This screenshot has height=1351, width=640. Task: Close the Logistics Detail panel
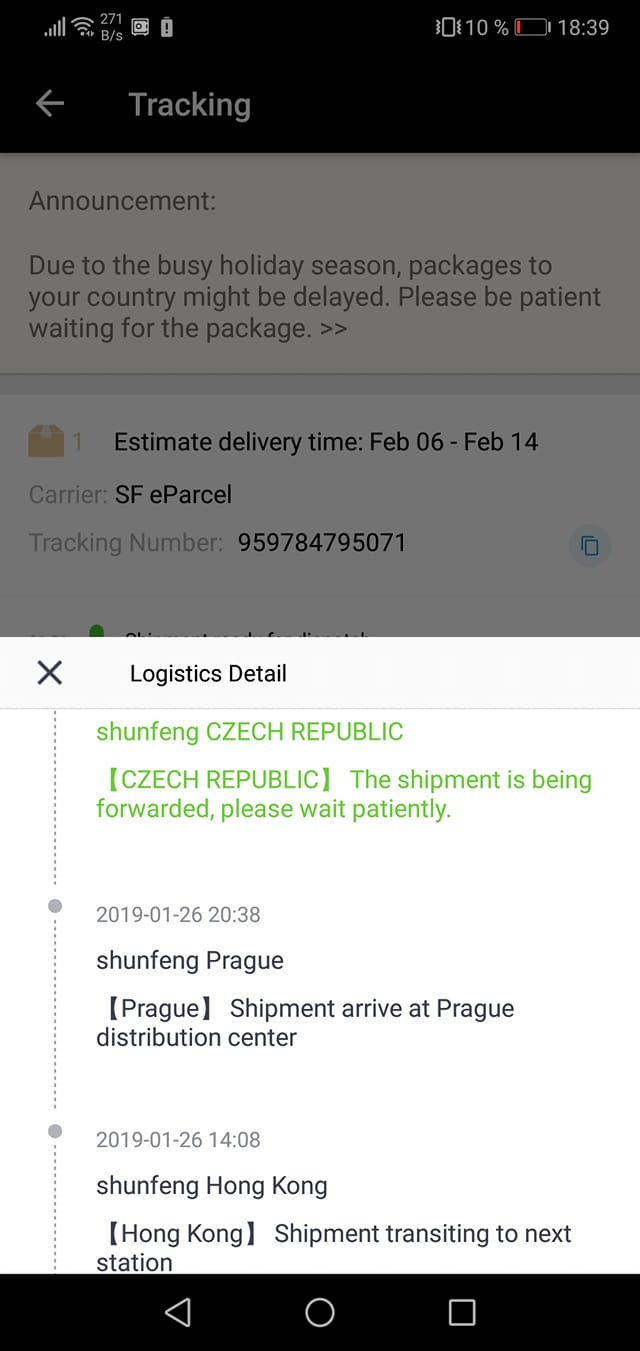pyautogui.click(x=49, y=673)
